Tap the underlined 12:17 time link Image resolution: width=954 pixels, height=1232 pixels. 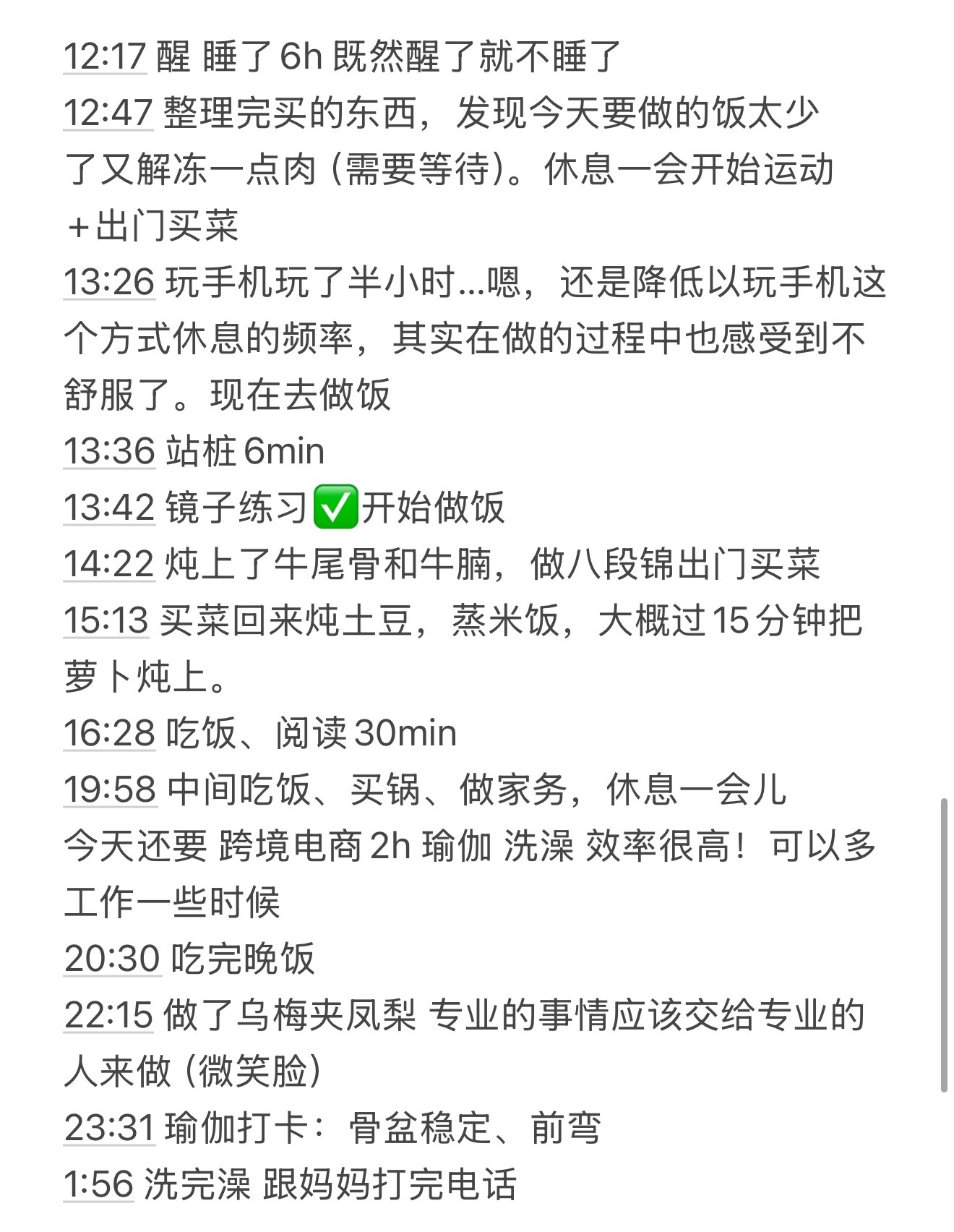106,56
